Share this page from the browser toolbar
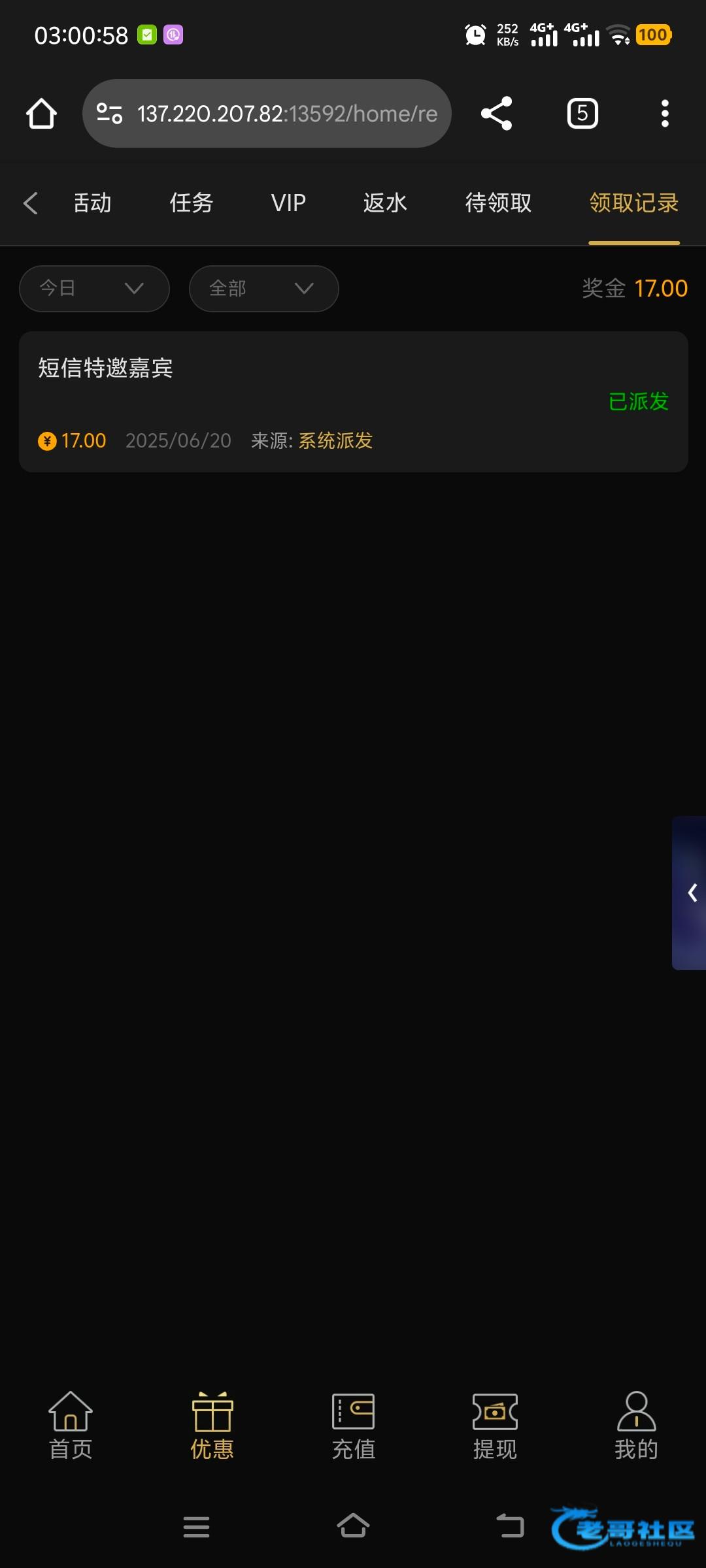The height and width of the screenshot is (1568, 706). [496, 114]
